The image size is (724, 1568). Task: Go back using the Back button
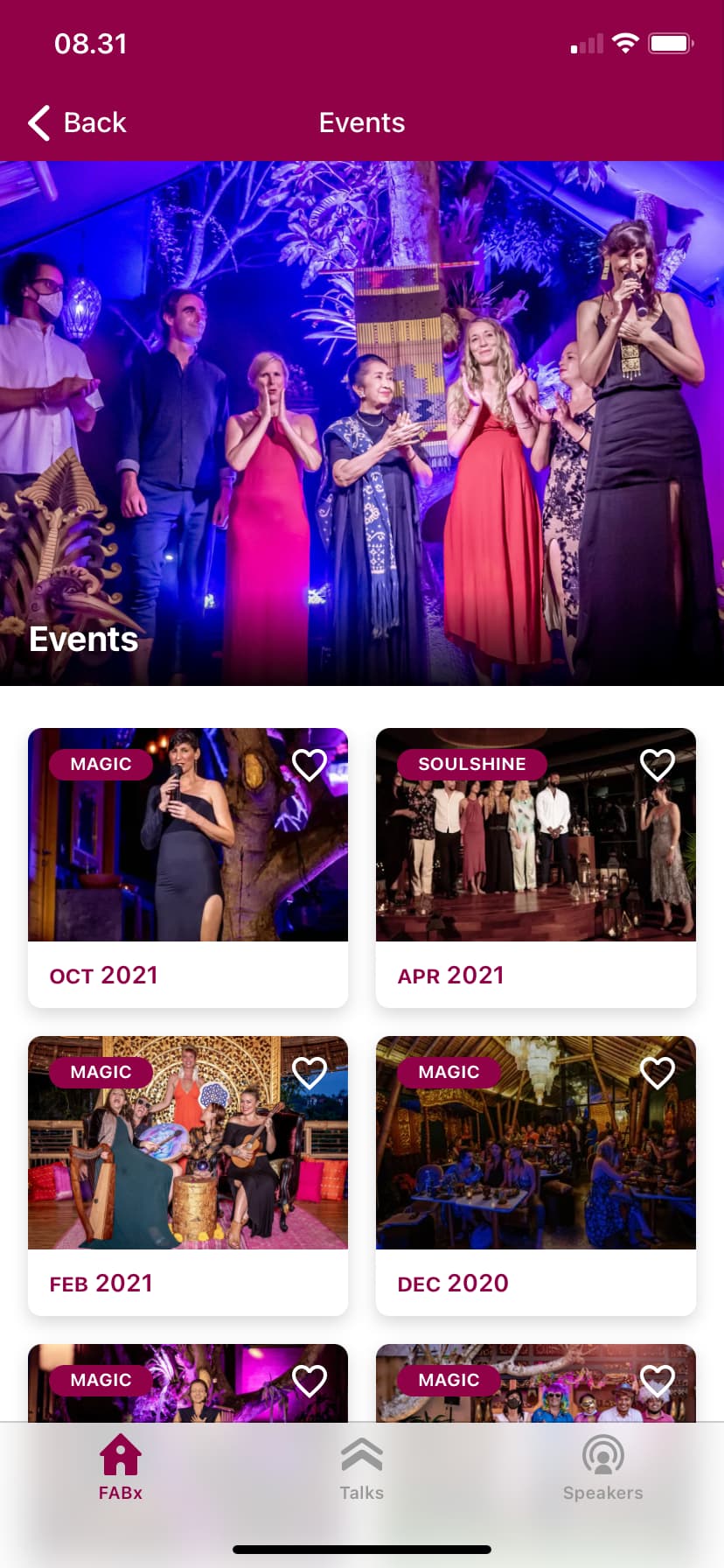pos(77,122)
